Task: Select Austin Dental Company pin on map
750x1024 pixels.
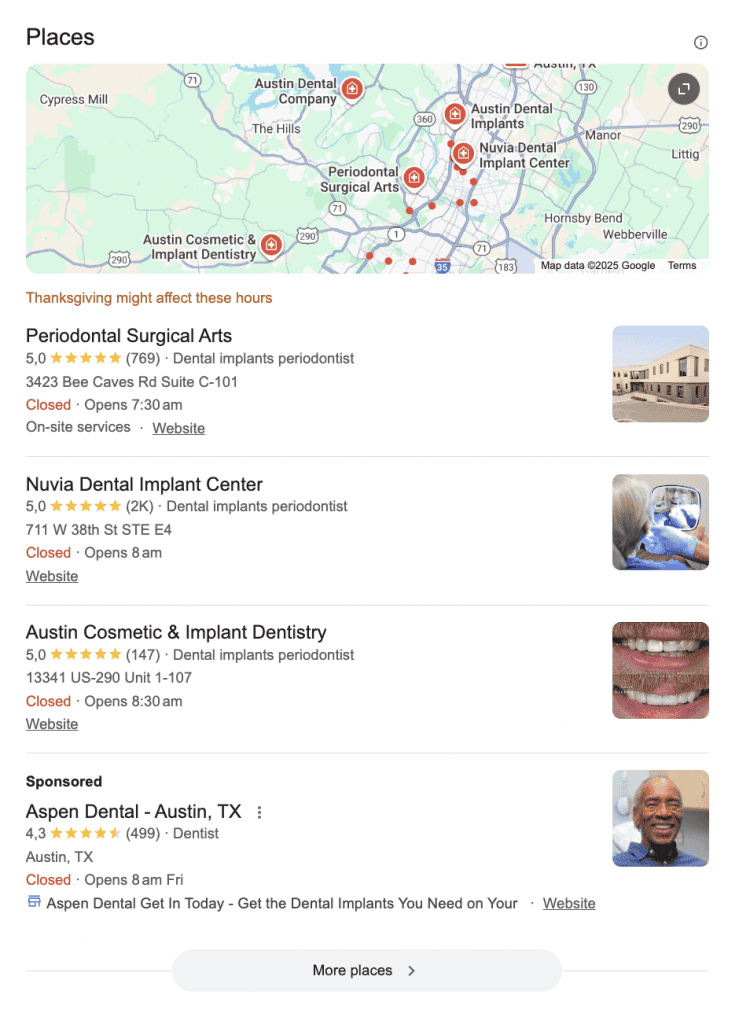Action: (x=352, y=90)
